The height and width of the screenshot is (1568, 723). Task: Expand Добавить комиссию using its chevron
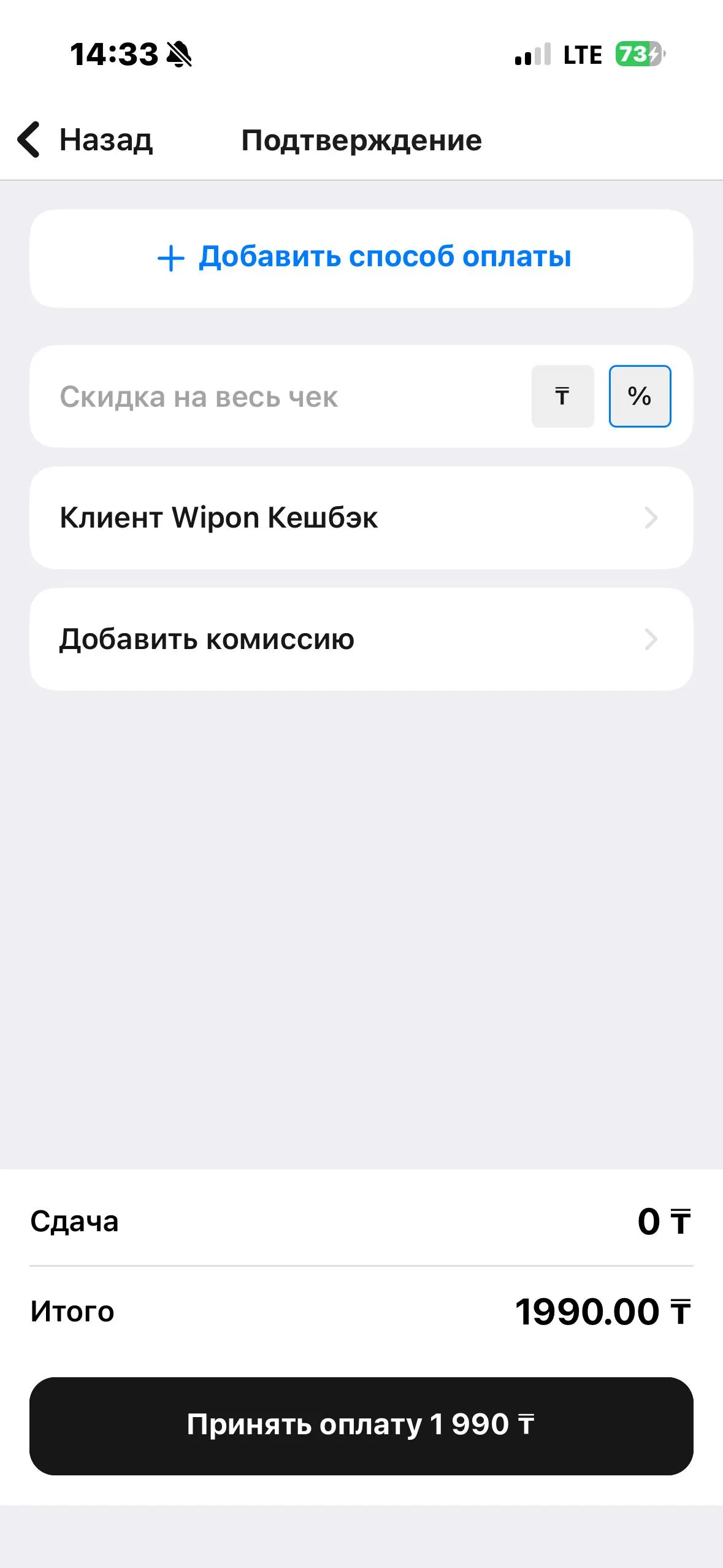point(652,638)
